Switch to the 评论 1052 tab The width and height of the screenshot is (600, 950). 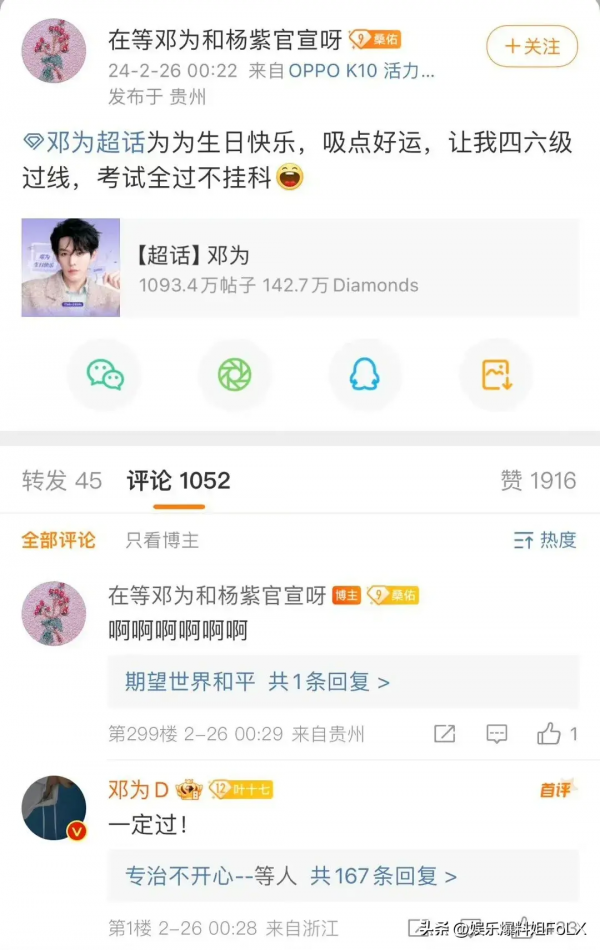(x=178, y=481)
